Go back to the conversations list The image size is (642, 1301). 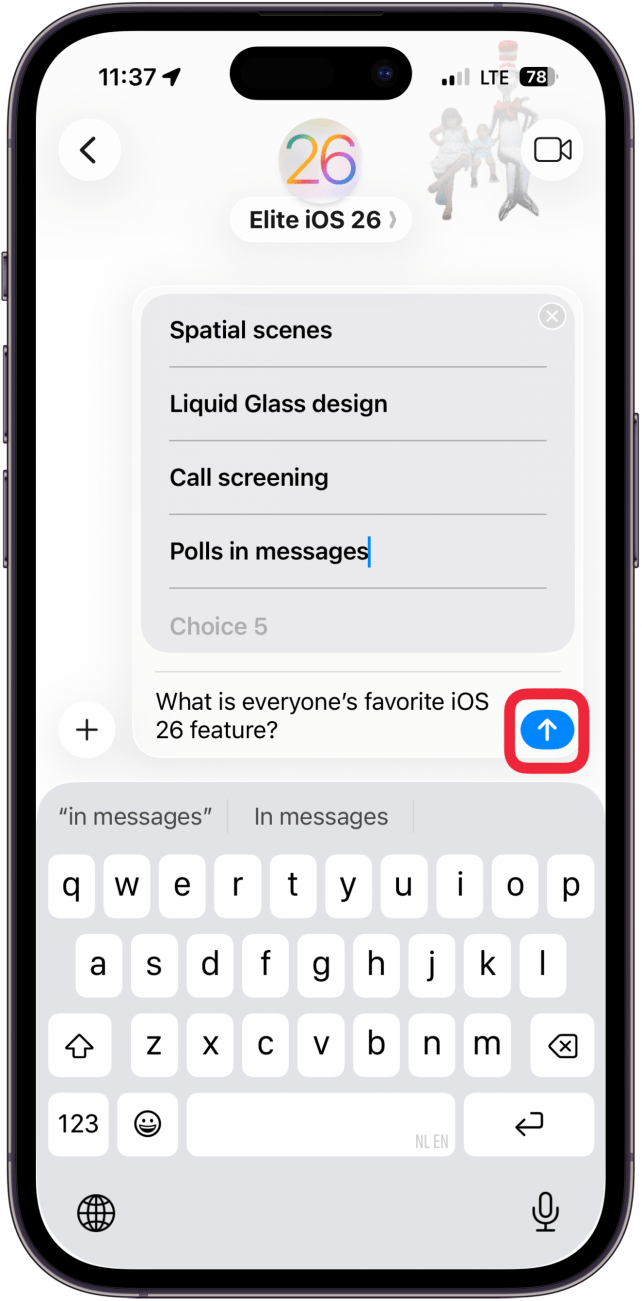click(89, 150)
